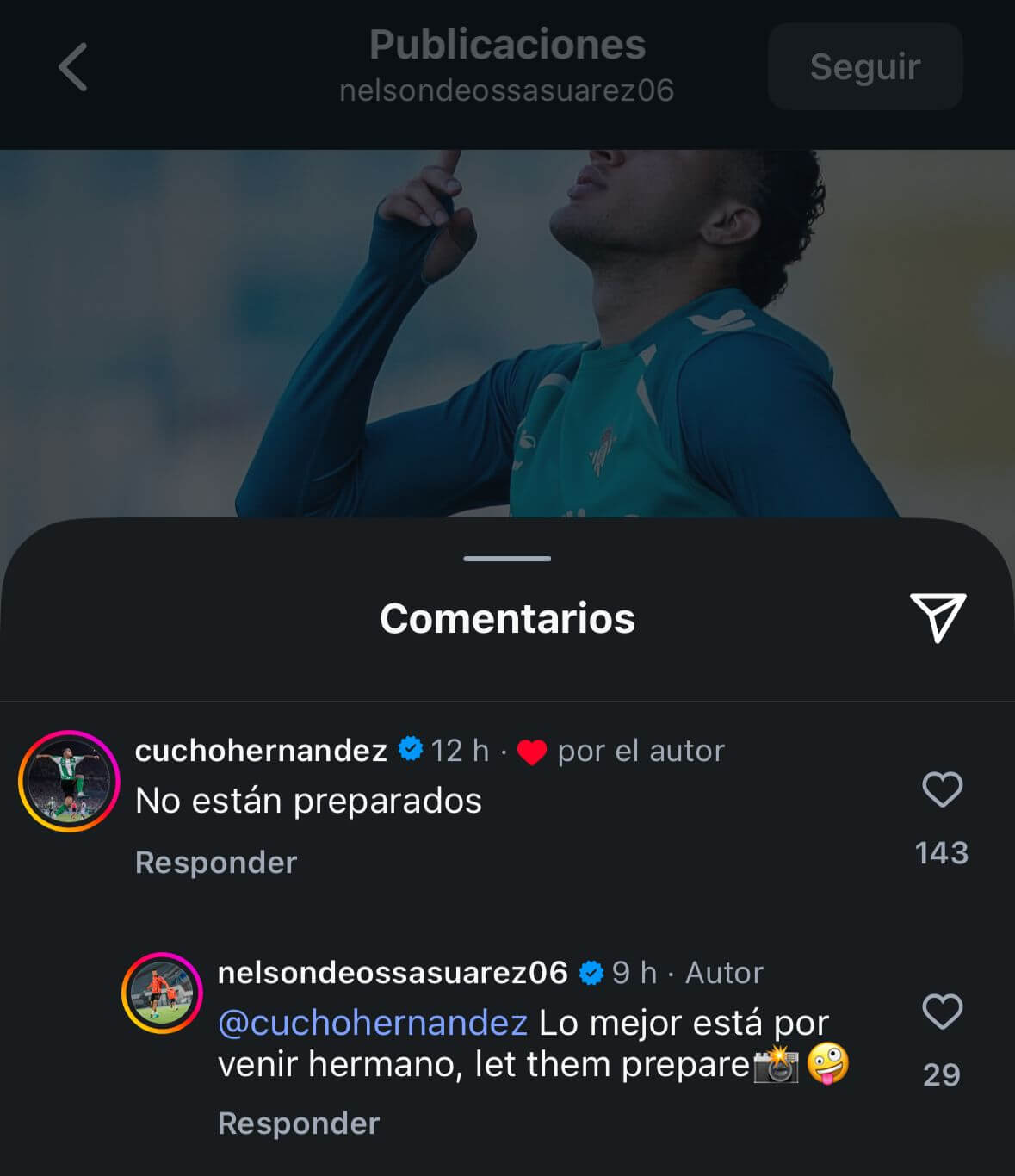
Task: Share the post via paper plane icon
Action: point(938,617)
